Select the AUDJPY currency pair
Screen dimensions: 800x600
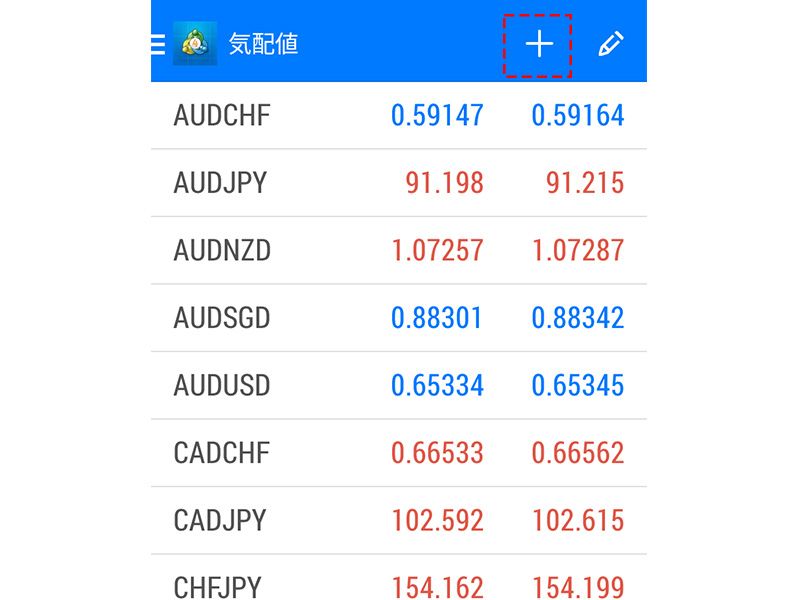(220, 183)
